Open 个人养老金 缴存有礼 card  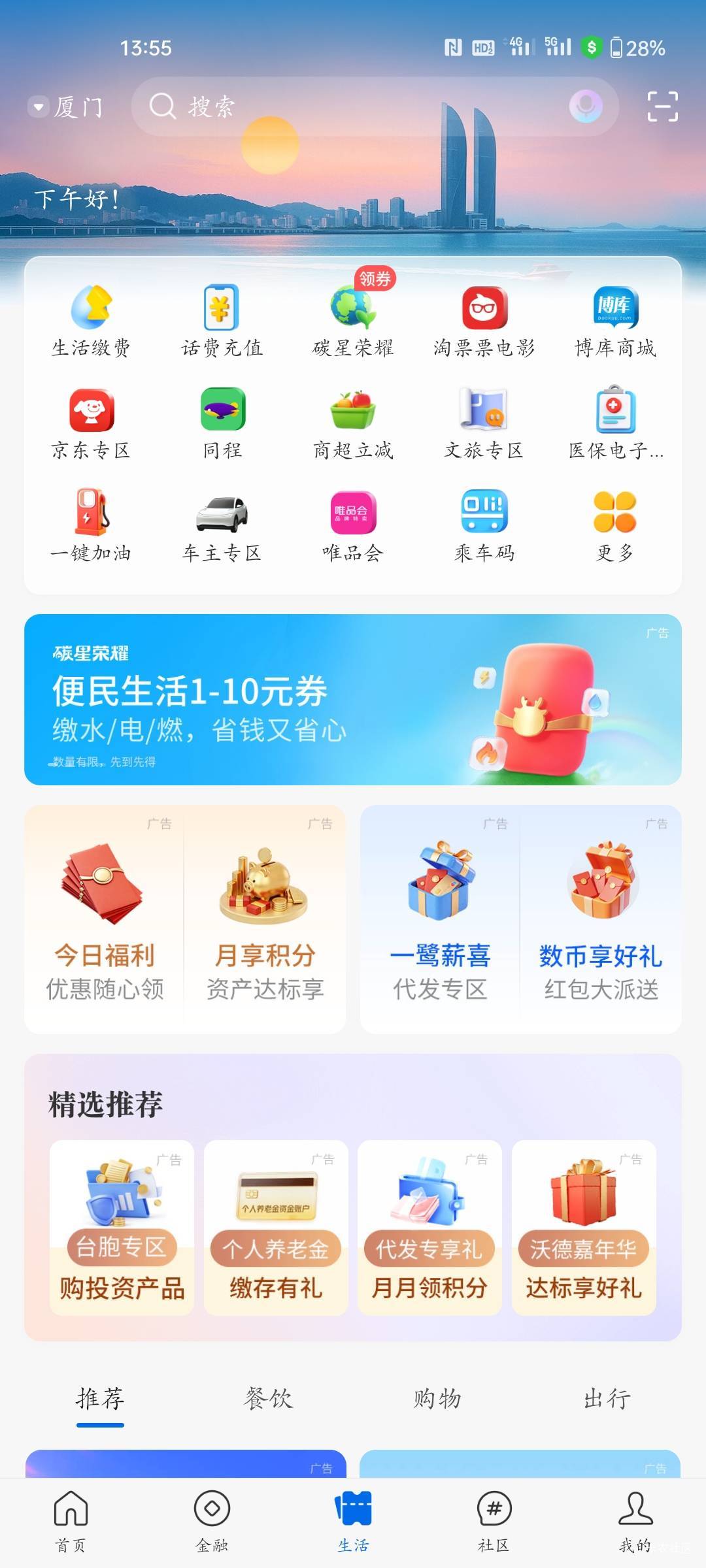(x=276, y=1228)
